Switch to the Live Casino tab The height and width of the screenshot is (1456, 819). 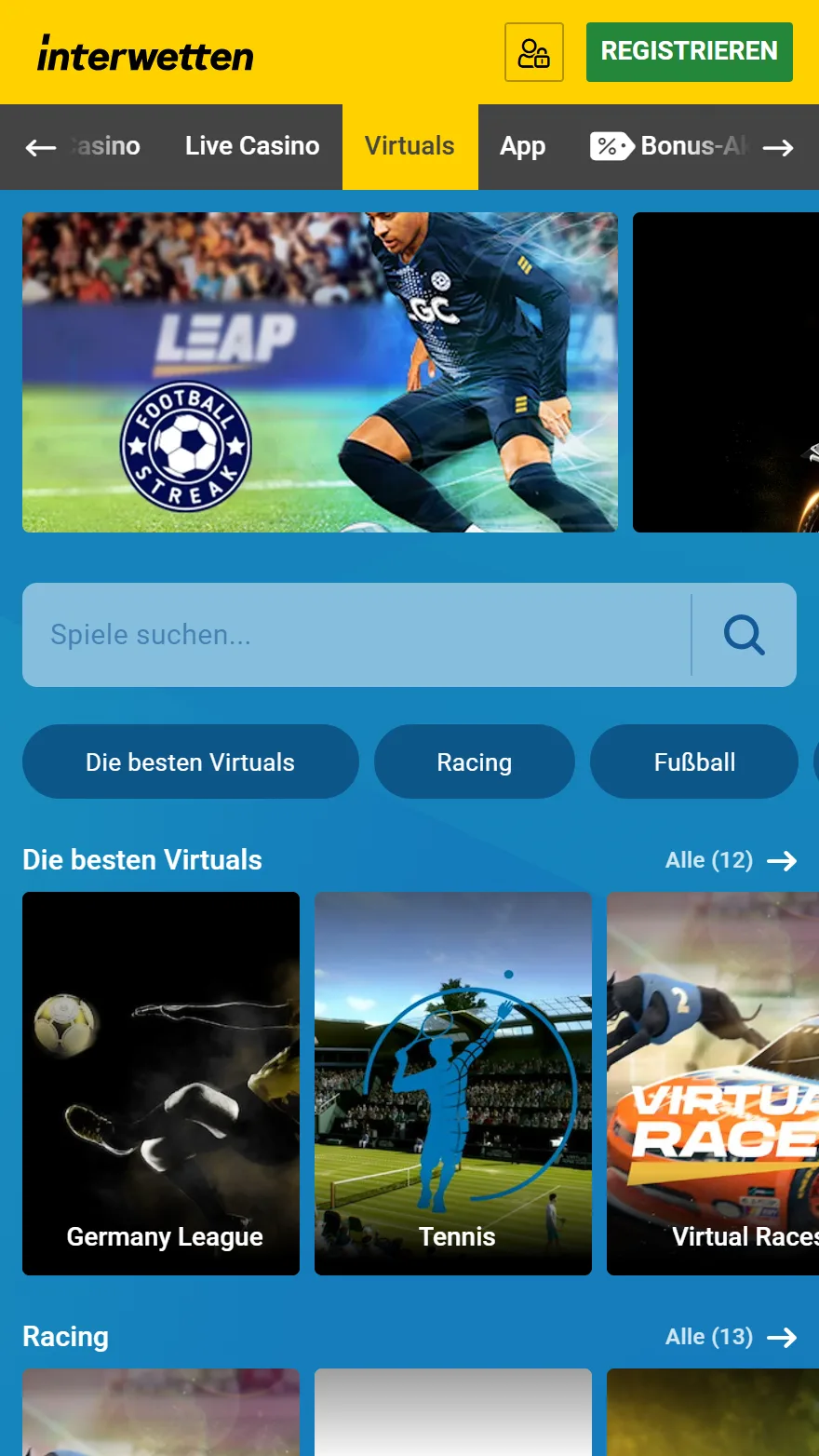tap(252, 146)
